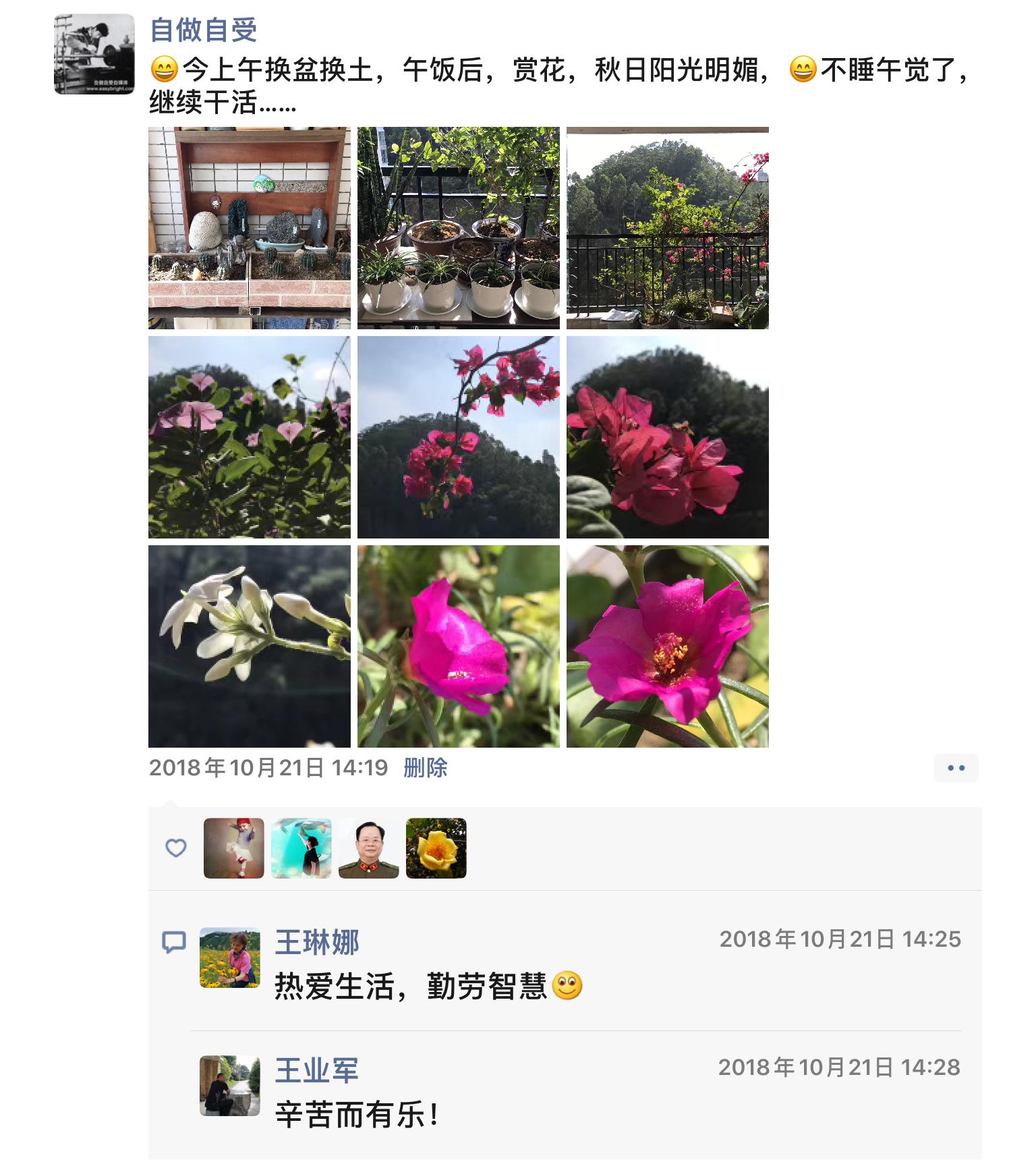The image size is (1036, 1162).
Task: Open the white flowers photo
Action: pos(249,646)
